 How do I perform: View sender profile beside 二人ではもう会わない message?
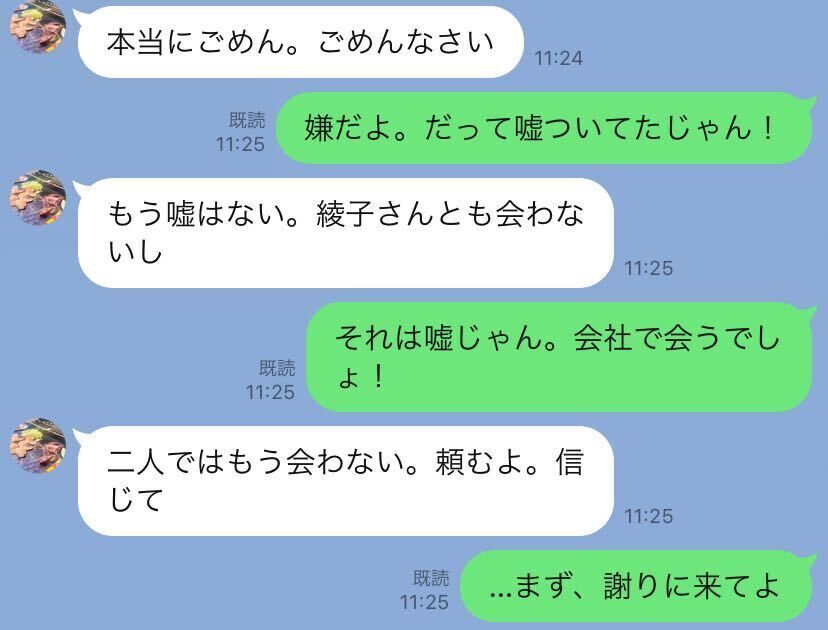point(37,446)
